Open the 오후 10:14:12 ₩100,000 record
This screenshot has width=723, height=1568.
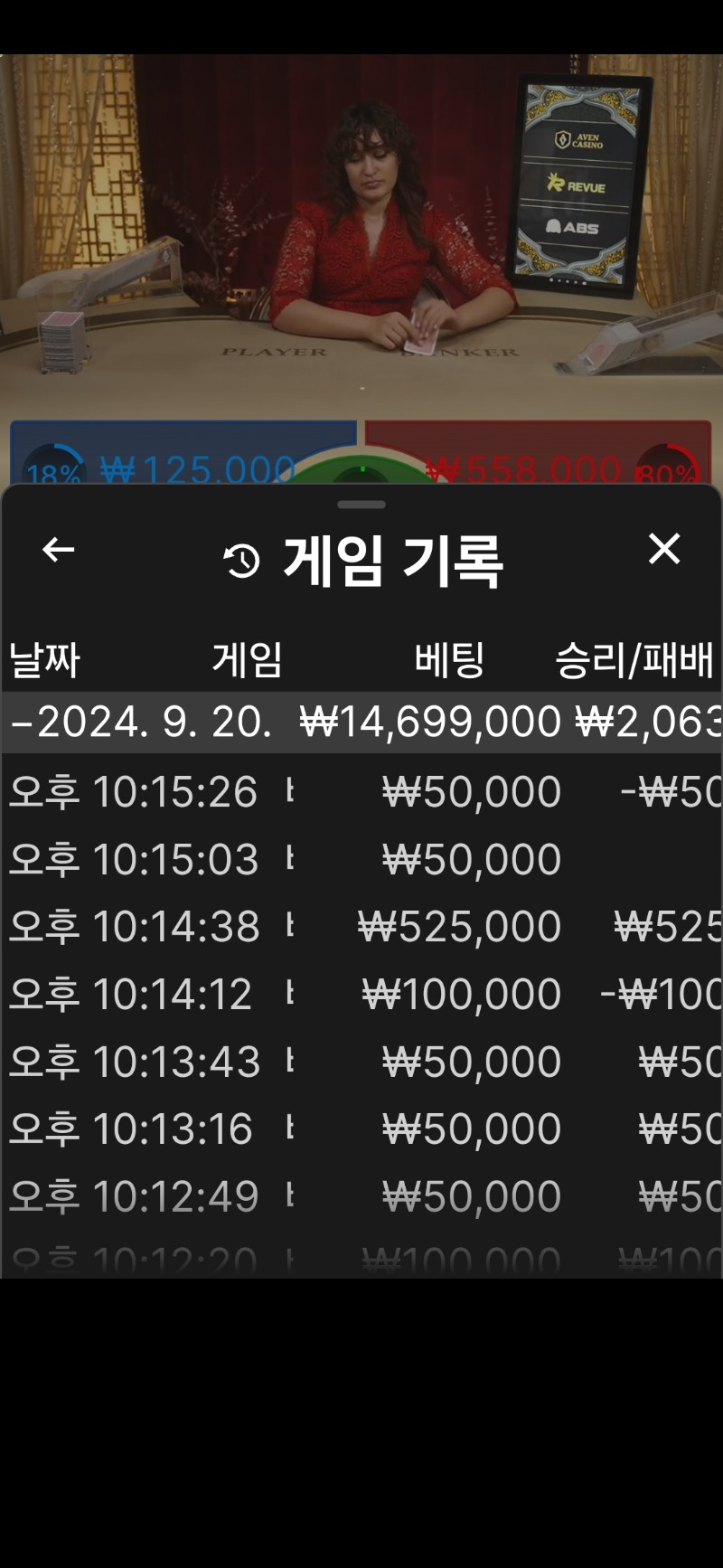coord(361,994)
